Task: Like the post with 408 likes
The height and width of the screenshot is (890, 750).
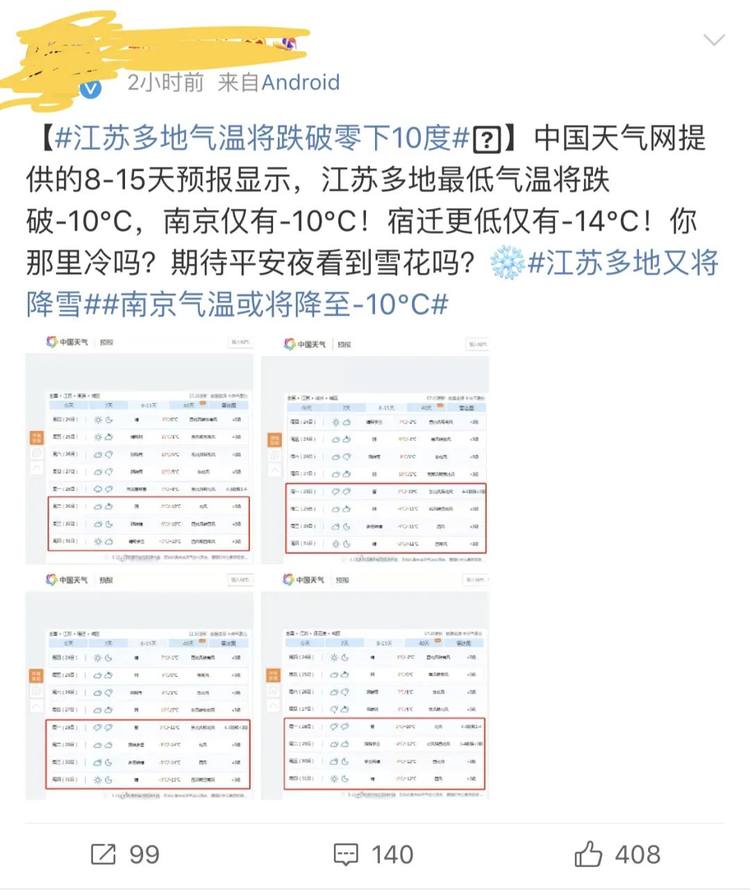Action: pyautogui.click(x=617, y=854)
